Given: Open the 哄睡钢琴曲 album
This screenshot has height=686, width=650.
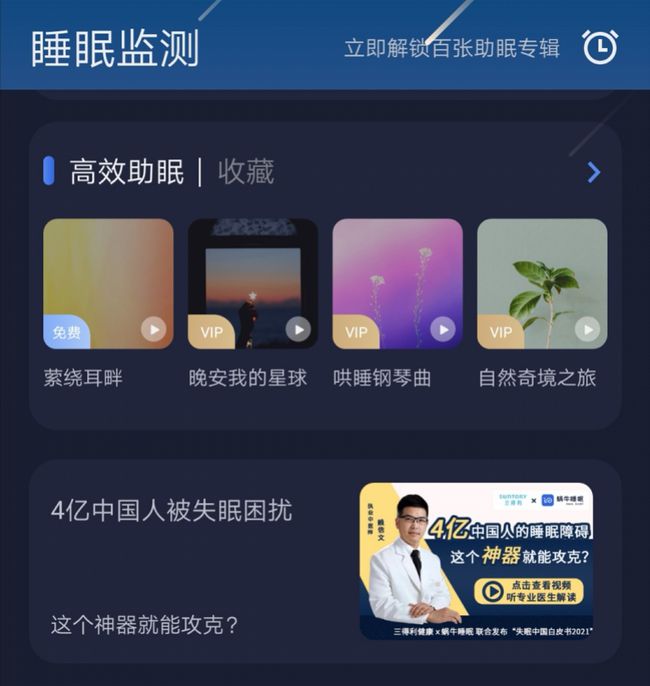Looking at the screenshot, I should pos(397,284).
